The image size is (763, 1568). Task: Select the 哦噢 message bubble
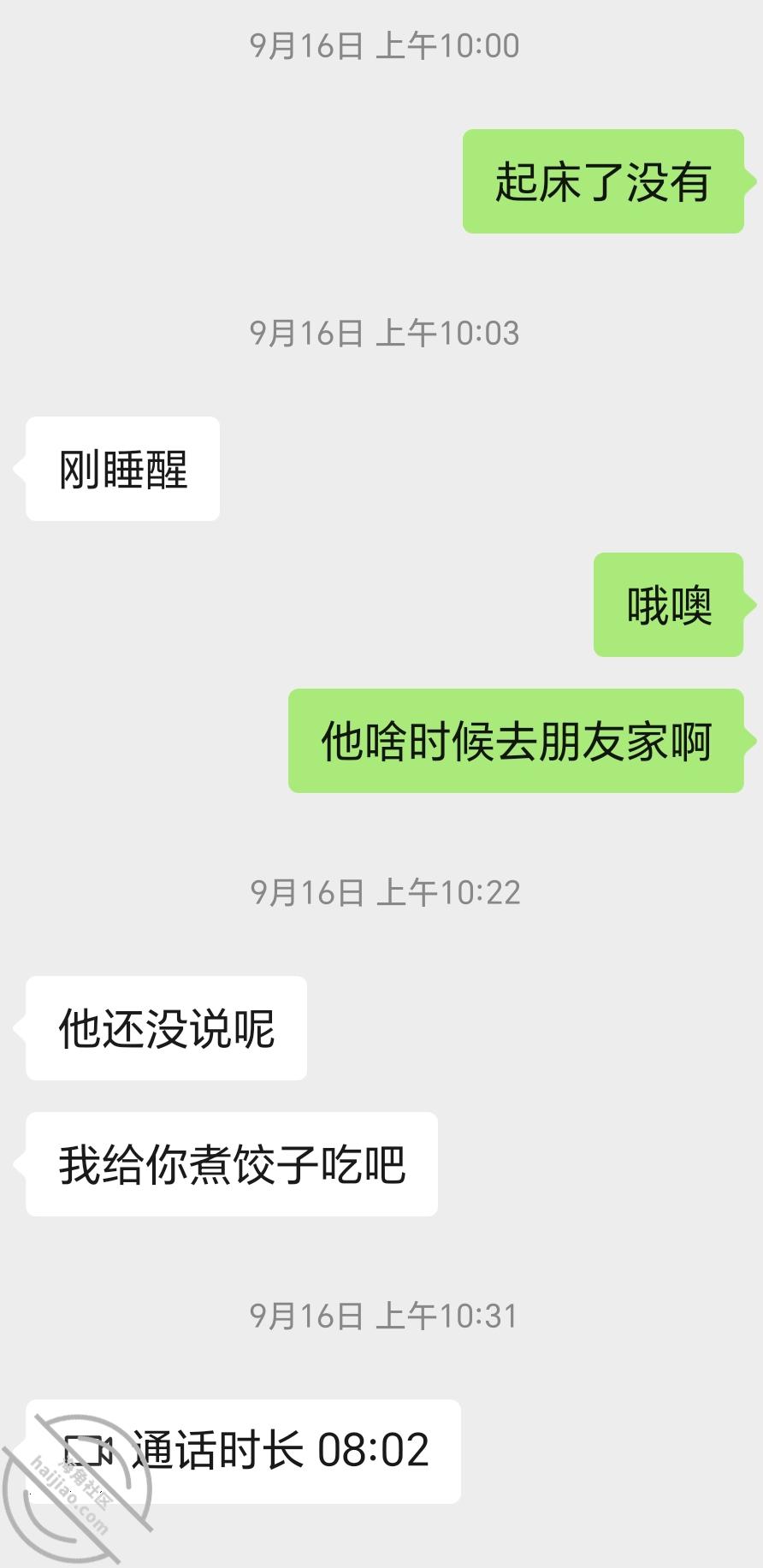coord(668,603)
